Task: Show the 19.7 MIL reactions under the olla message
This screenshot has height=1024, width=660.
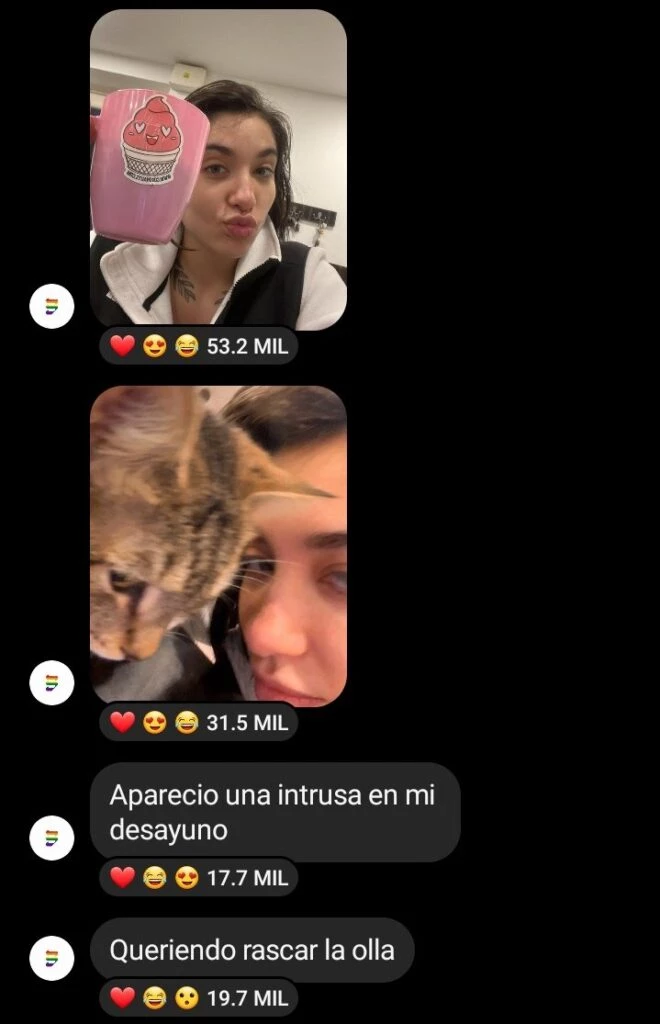Action: click(x=198, y=997)
